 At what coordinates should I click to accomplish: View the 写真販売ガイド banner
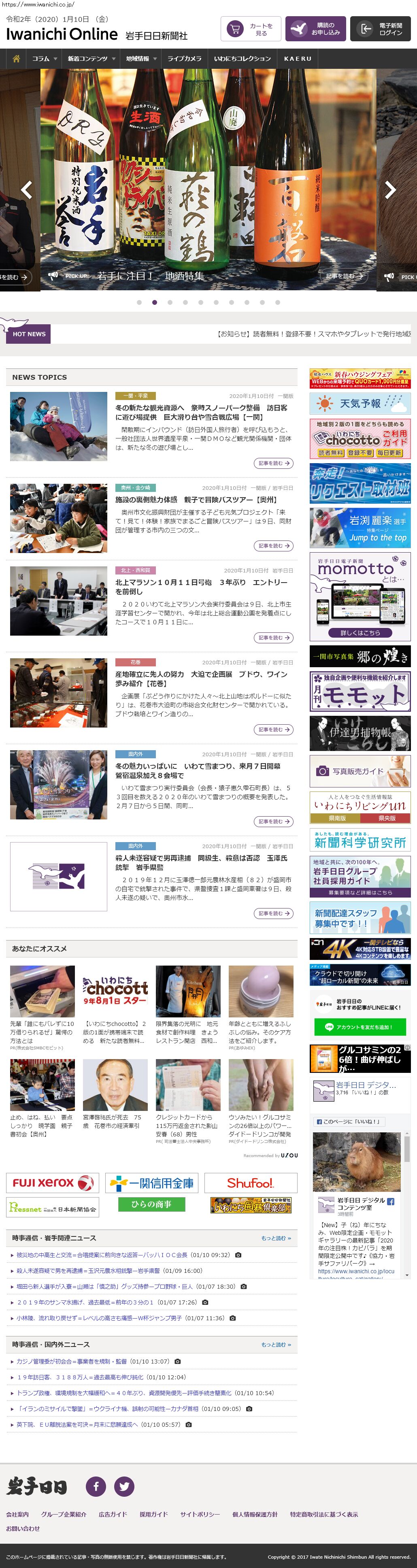point(360,771)
